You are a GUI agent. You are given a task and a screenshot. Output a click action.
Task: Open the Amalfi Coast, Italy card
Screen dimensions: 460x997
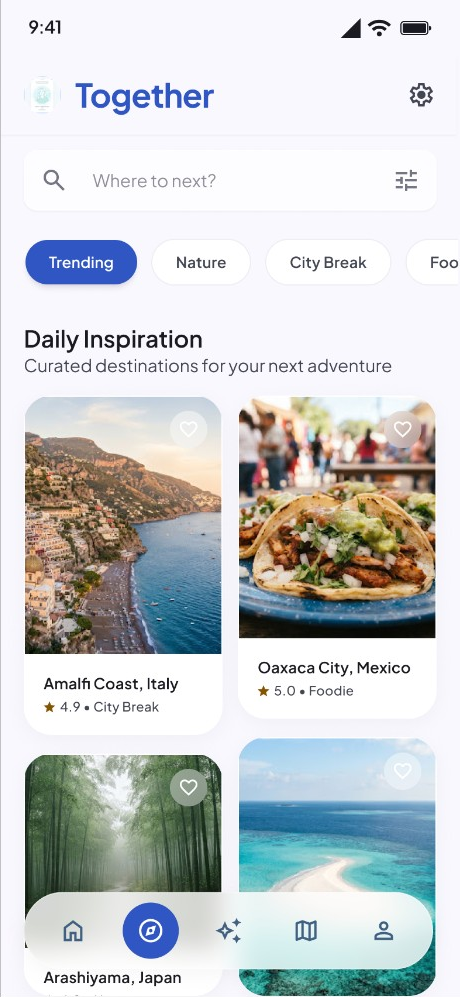tap(123, 565)
